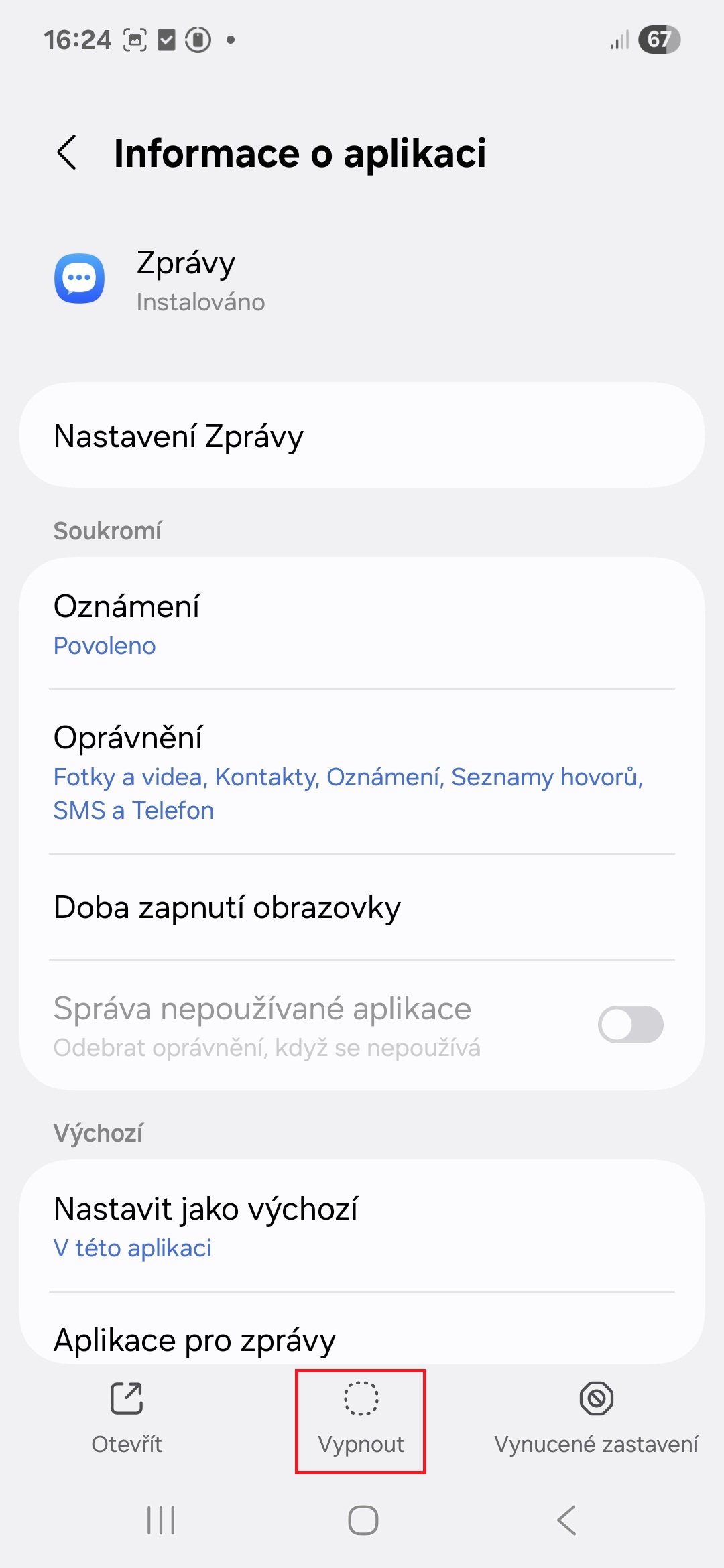This screenshot has height=1568, width=724.
Task: Open Doba zapnutí obrazovky
Action: coord(362,907)
